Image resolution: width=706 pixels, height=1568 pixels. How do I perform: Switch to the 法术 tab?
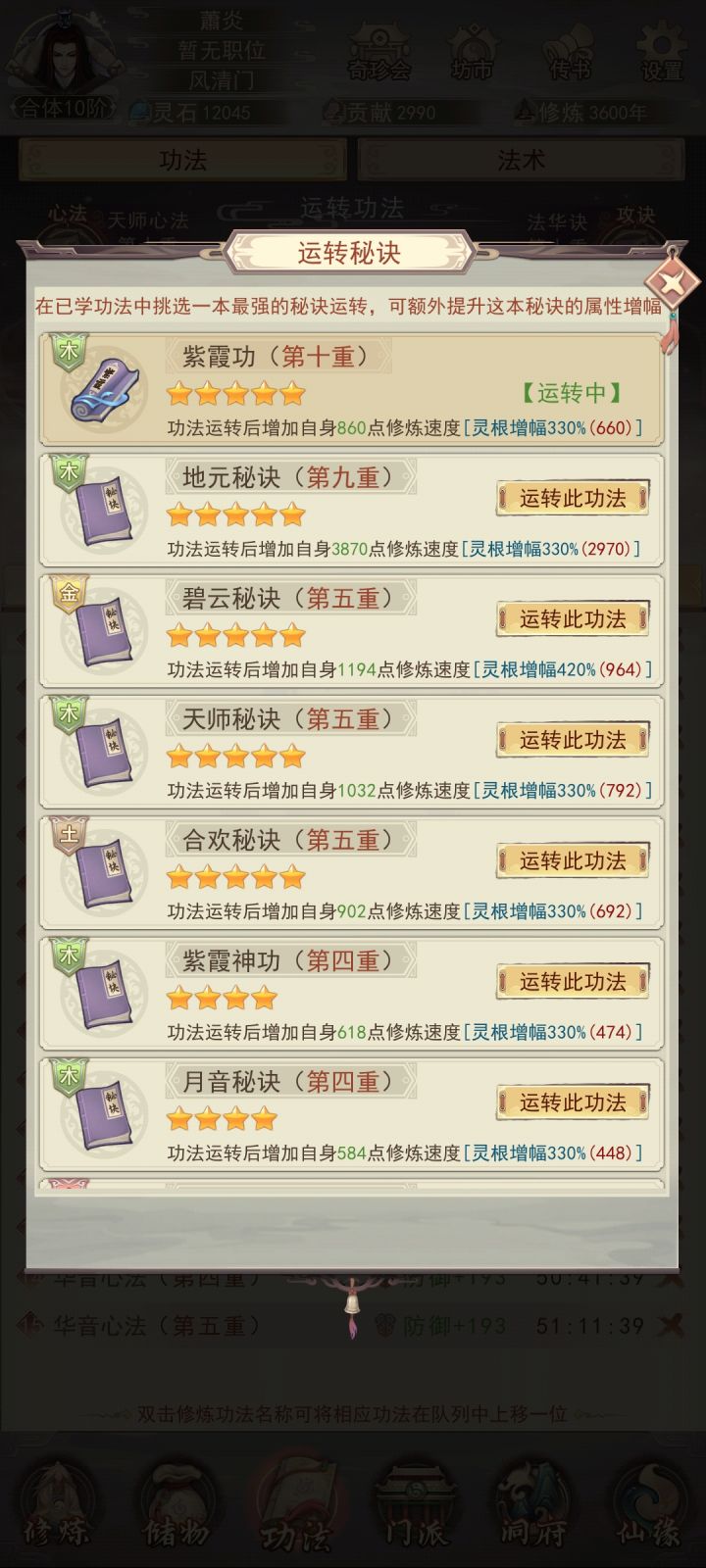tap(520, 157)
